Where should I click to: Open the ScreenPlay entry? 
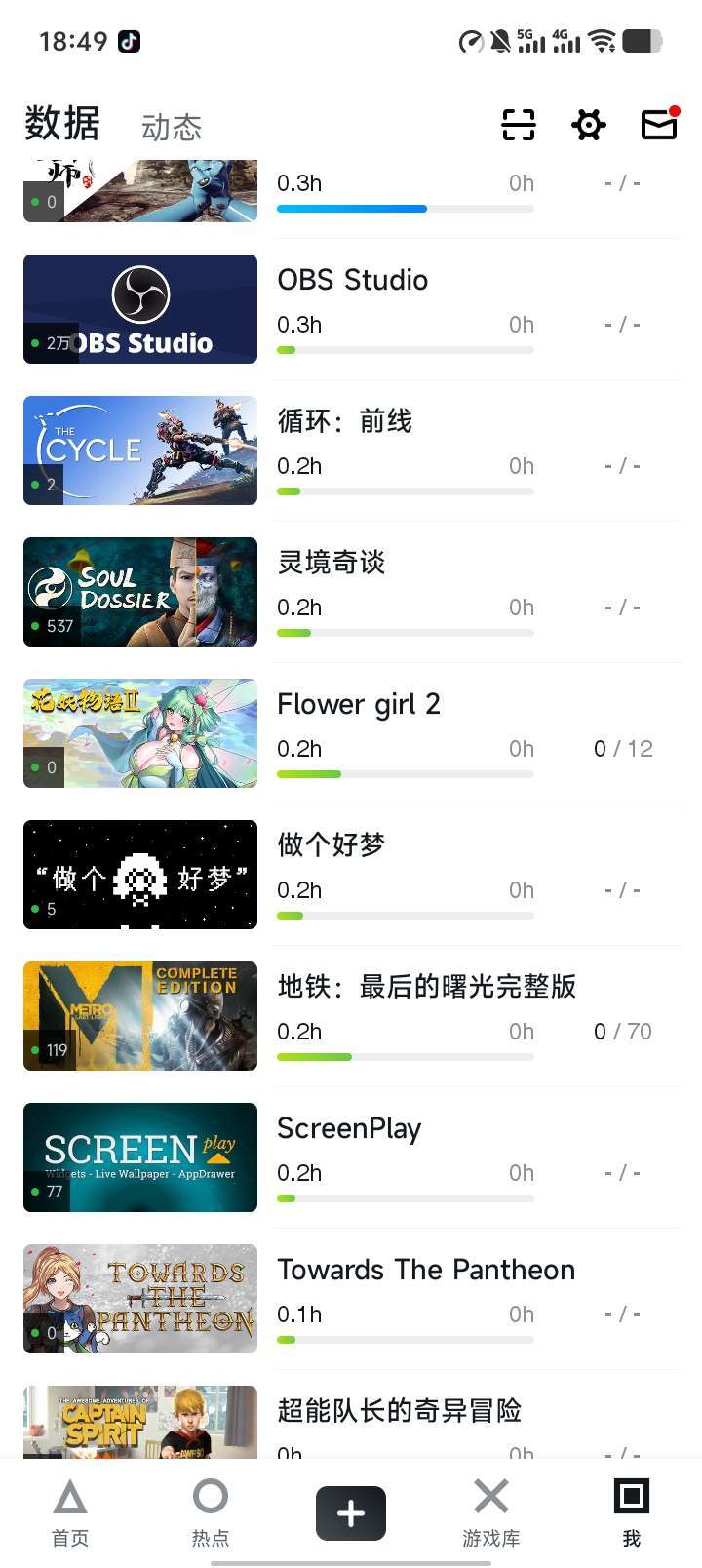point(349,1128)
